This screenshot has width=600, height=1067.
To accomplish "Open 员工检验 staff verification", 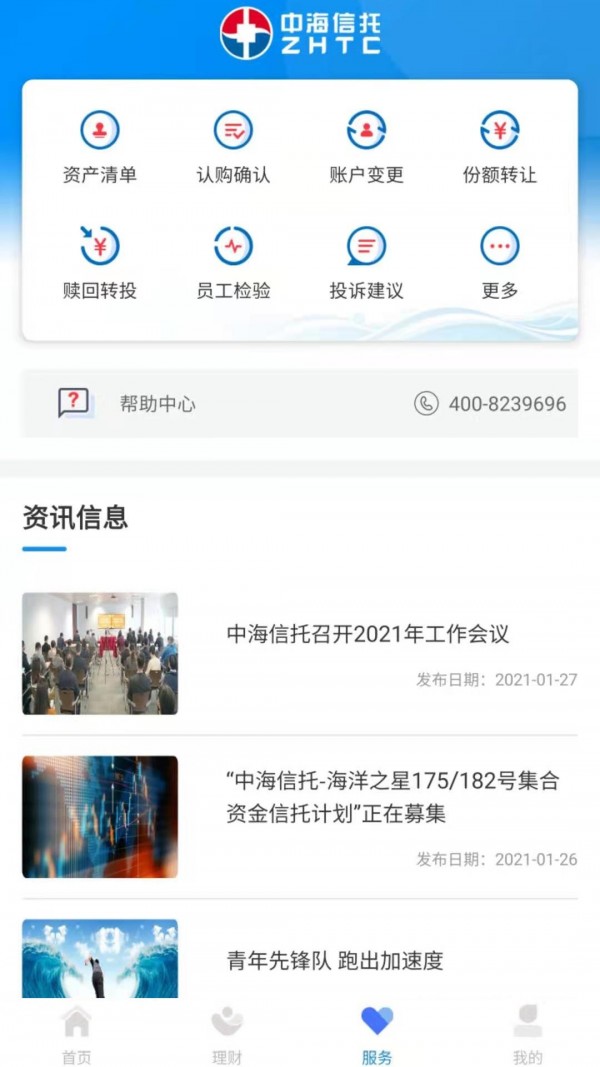I will coord(233,261).
